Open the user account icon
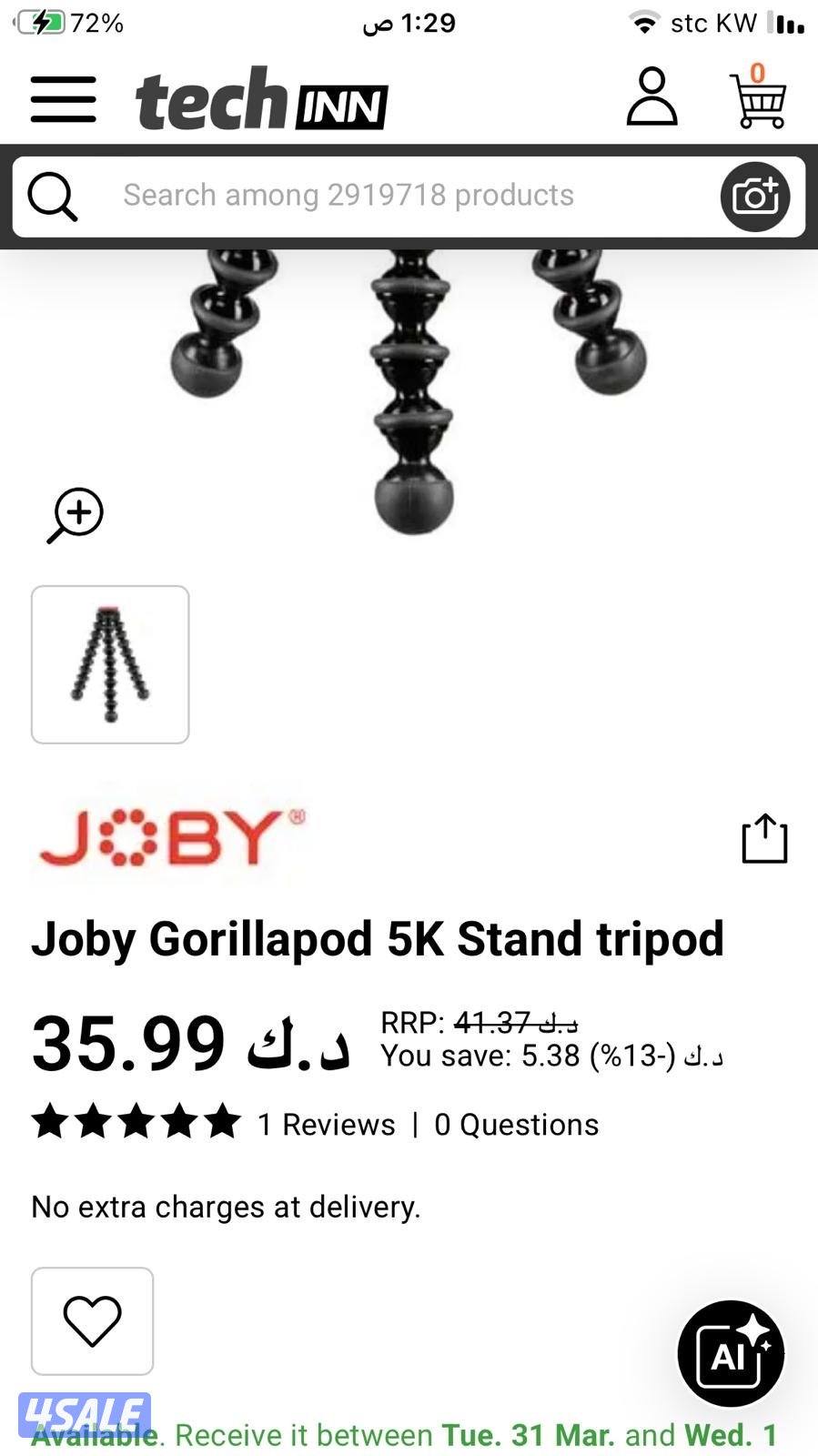Viewport: 818px width, 1456px height. [651, 96]
